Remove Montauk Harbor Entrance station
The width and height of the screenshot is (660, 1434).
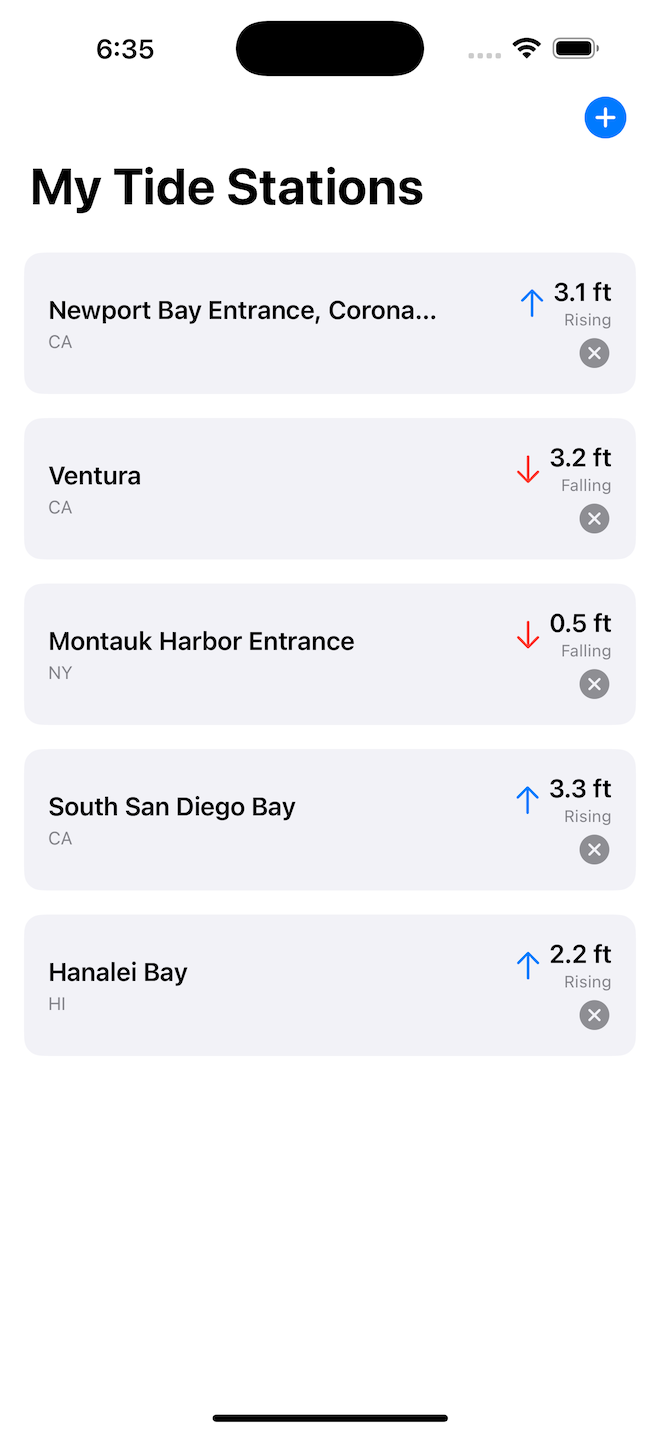tap(594, 684)
